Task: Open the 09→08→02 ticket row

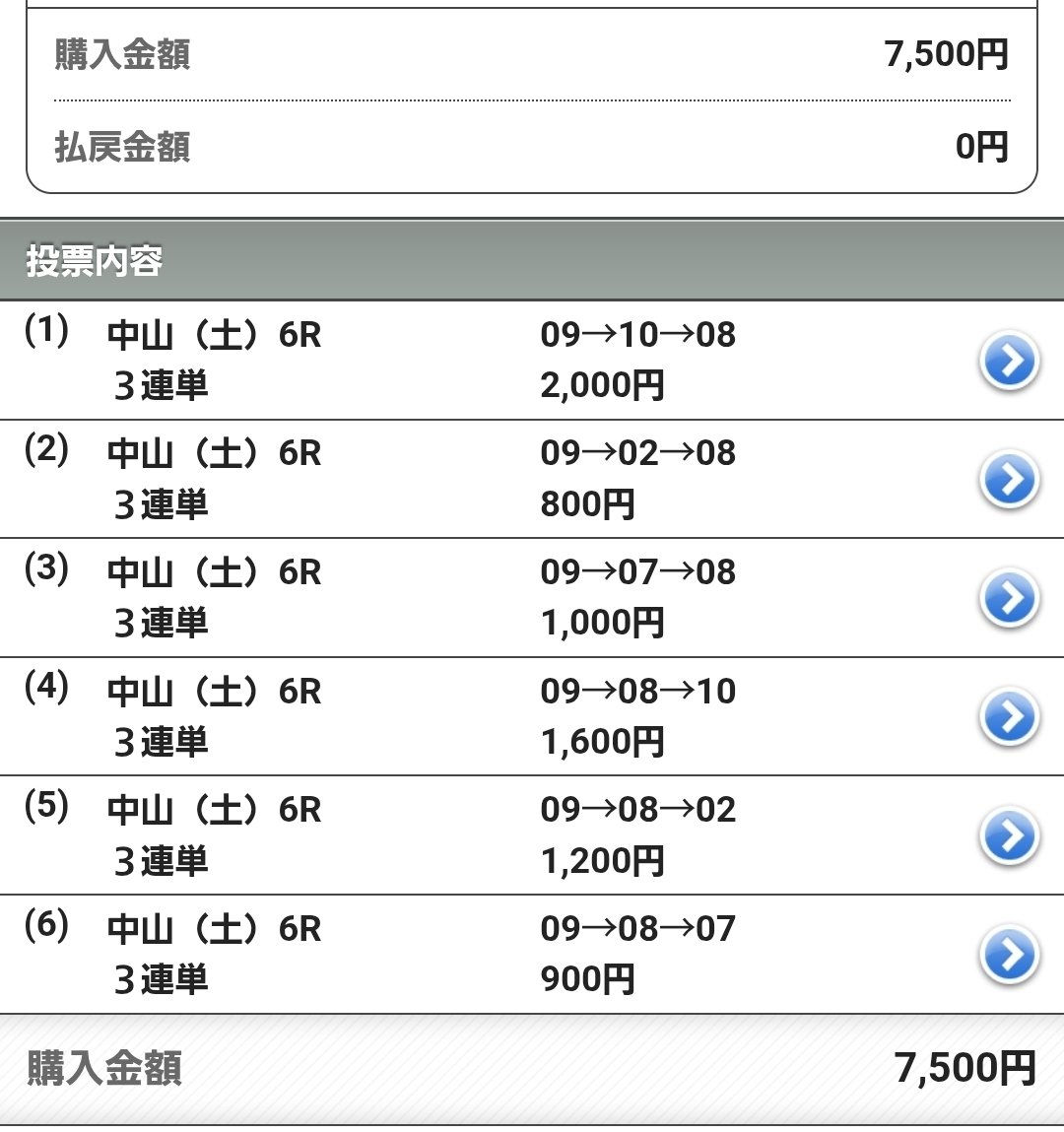Action: pyautogui.click(x=1010, y=836)
